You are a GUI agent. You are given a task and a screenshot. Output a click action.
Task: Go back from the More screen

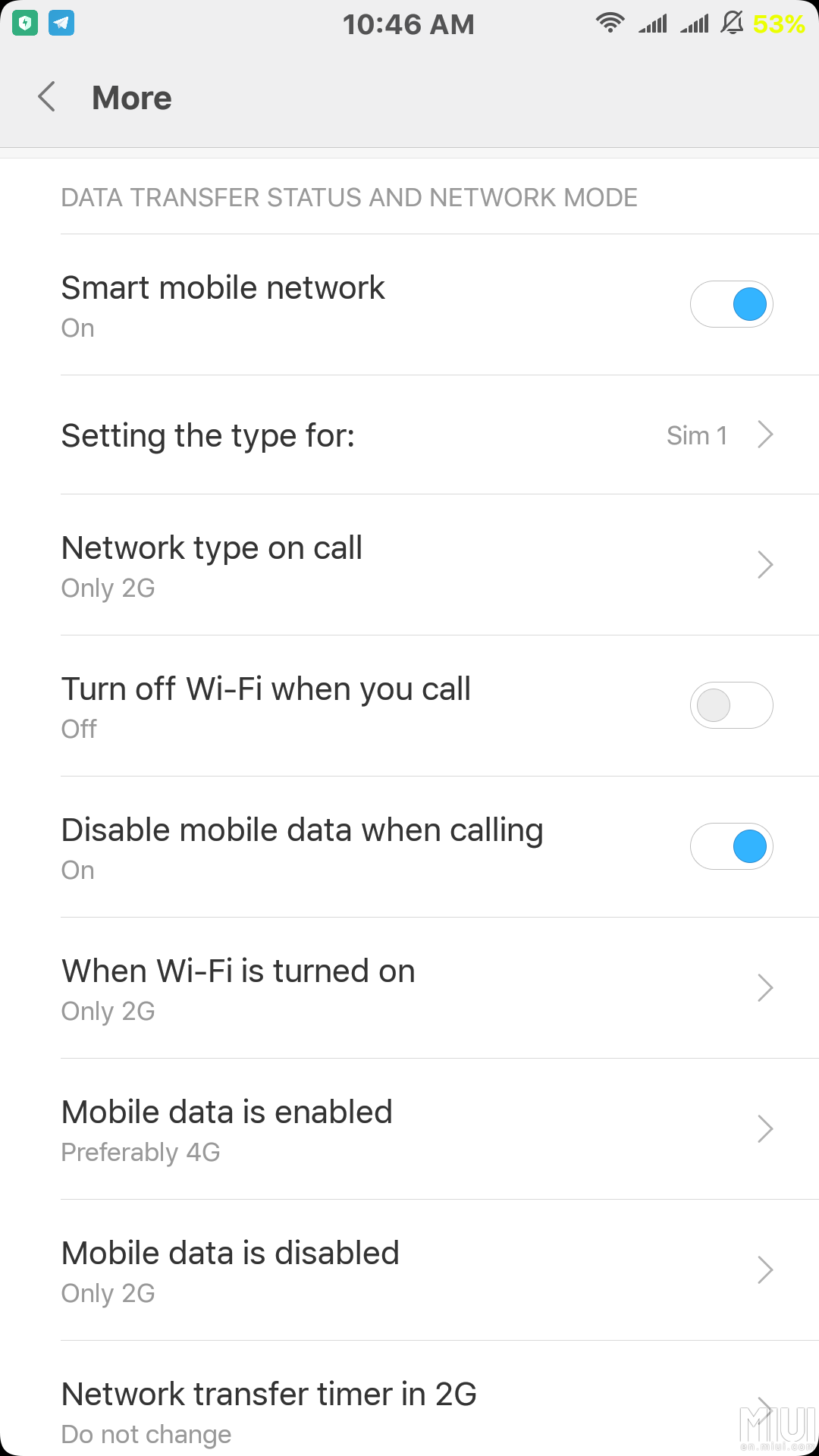[47, 97]
